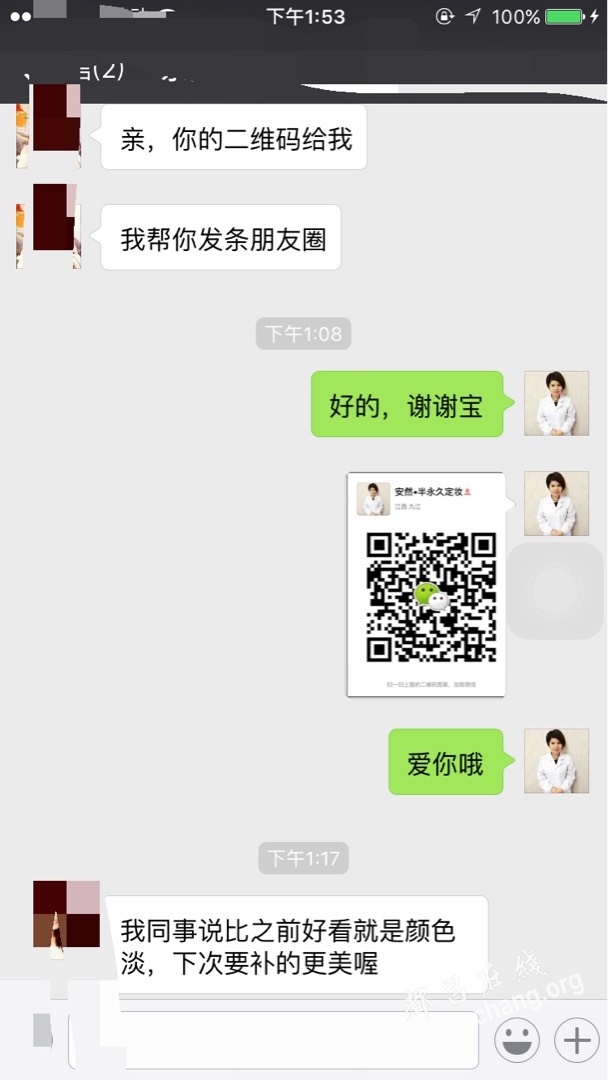This screenshot has width=608, height=1080.
Task: Open the sent QR code card image
Action: (426, 584)
